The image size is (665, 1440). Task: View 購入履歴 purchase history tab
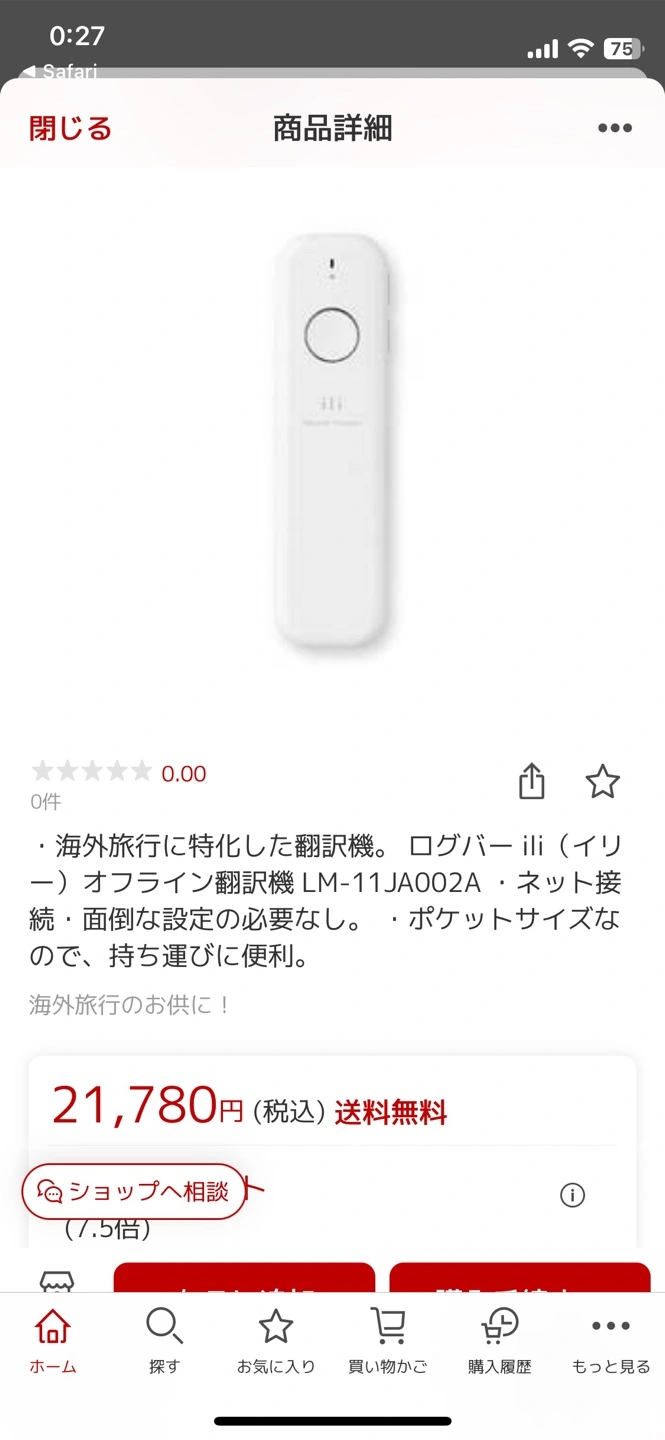click(499, 1342)
